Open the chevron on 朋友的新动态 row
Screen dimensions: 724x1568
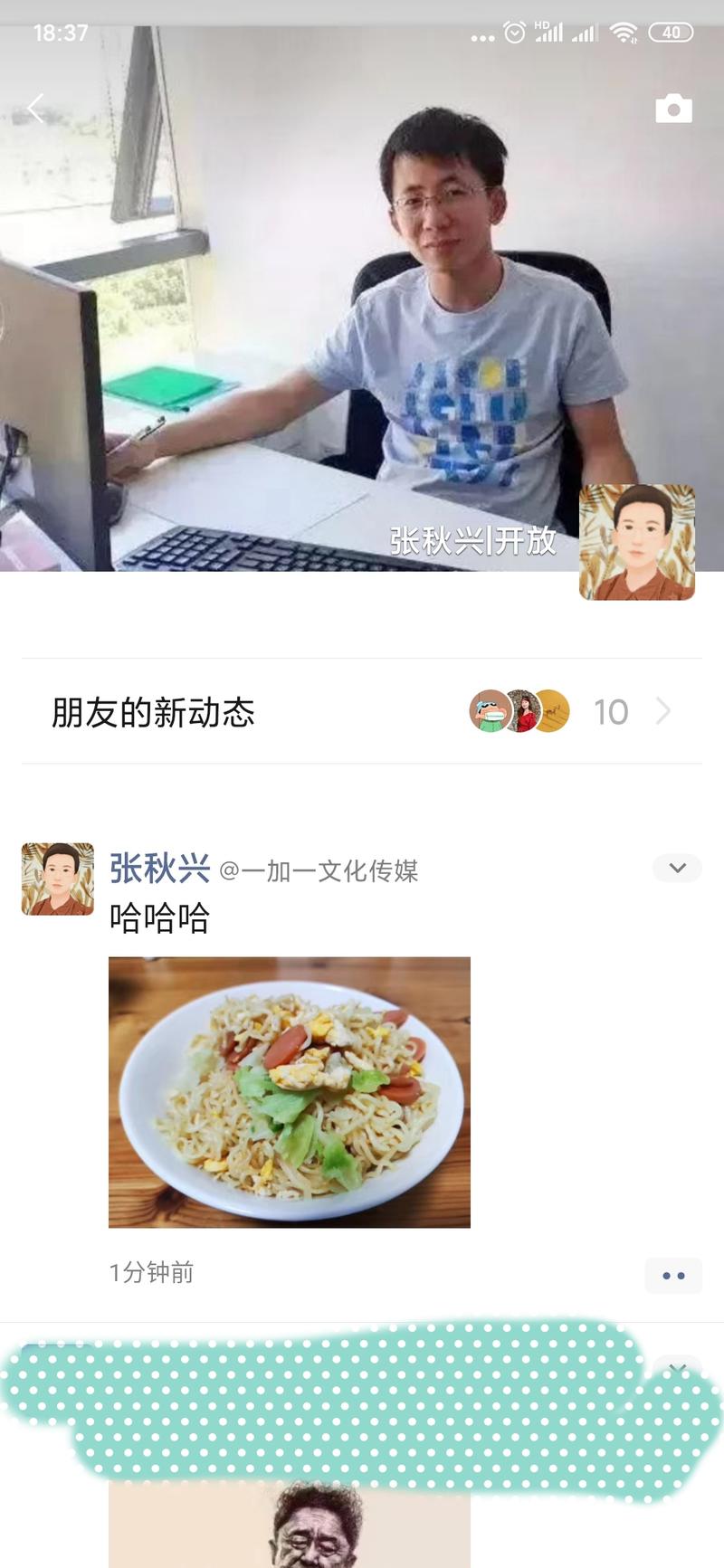click(665, 712)
